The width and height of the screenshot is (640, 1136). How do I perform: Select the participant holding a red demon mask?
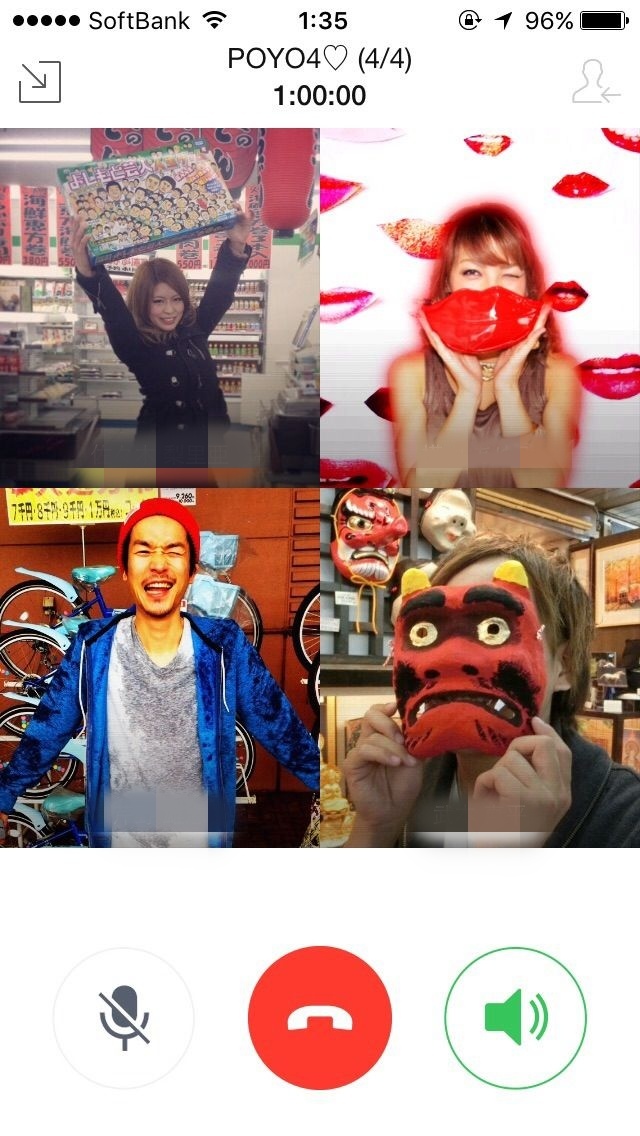pos(481,667)
